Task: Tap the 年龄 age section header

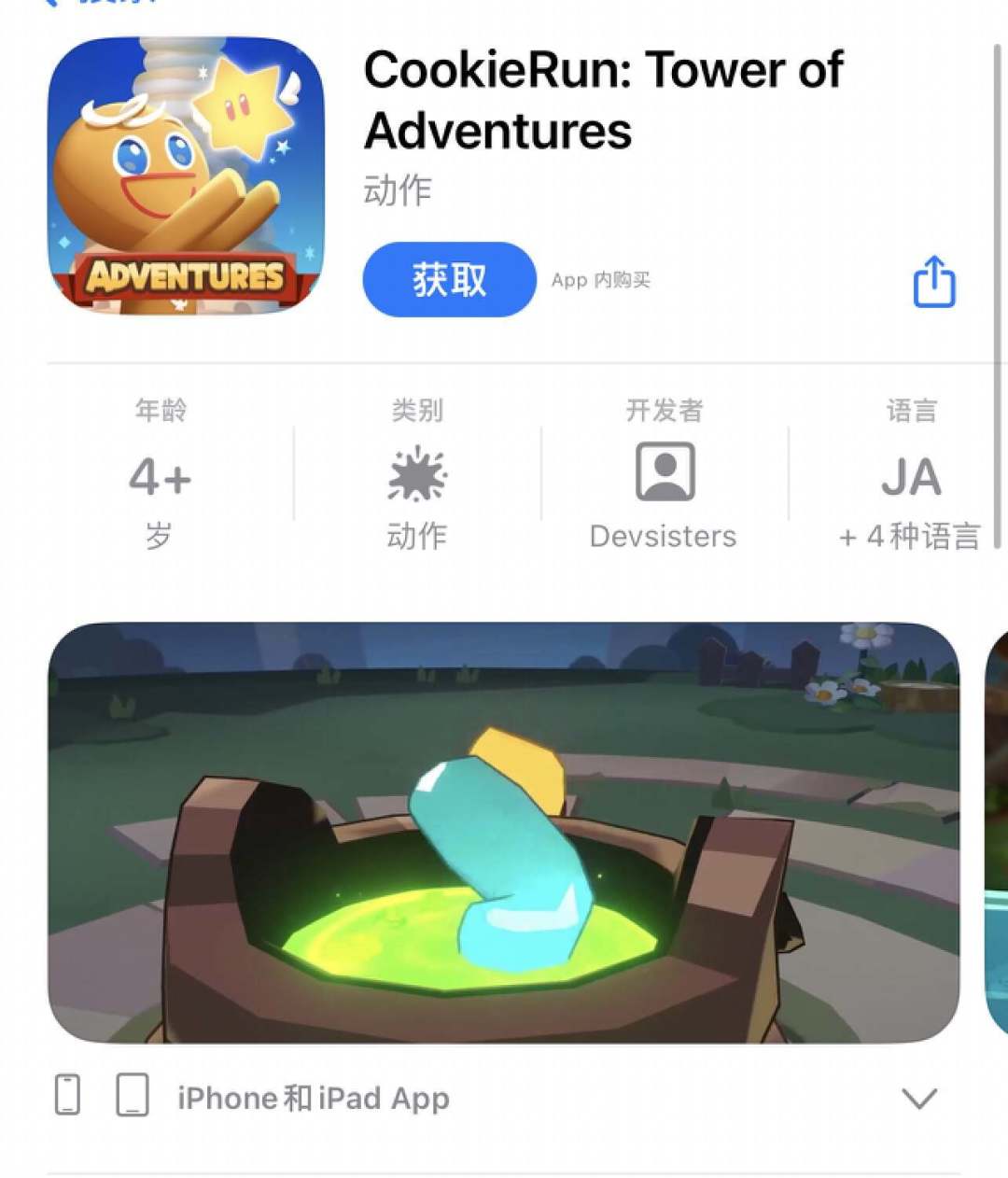Action: coord(160,409)
